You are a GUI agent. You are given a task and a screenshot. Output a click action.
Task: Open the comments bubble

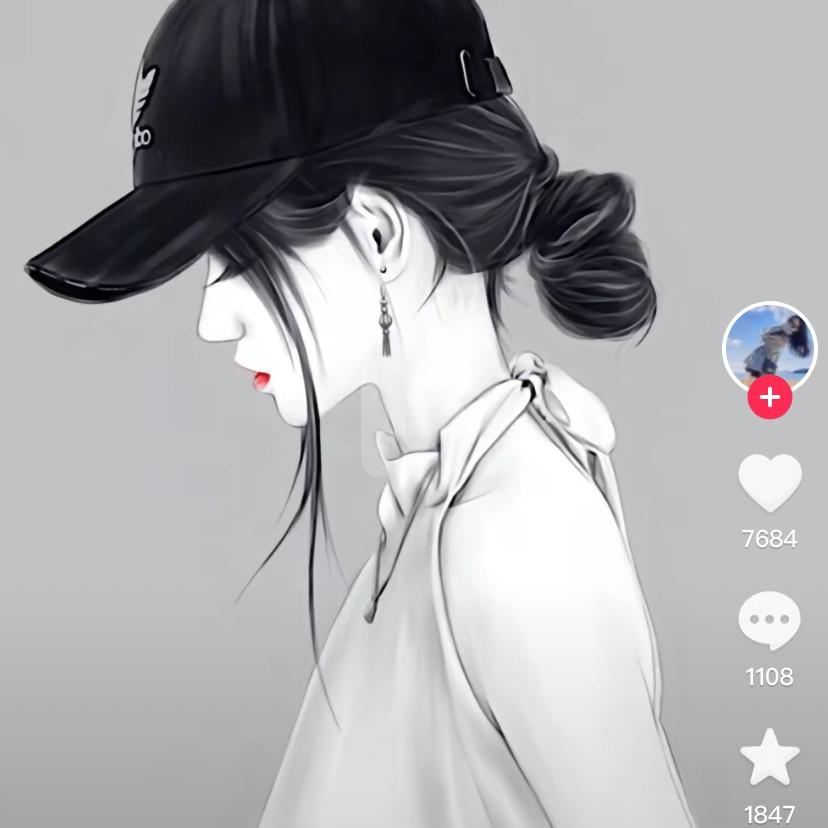click(x=769, y=621)
